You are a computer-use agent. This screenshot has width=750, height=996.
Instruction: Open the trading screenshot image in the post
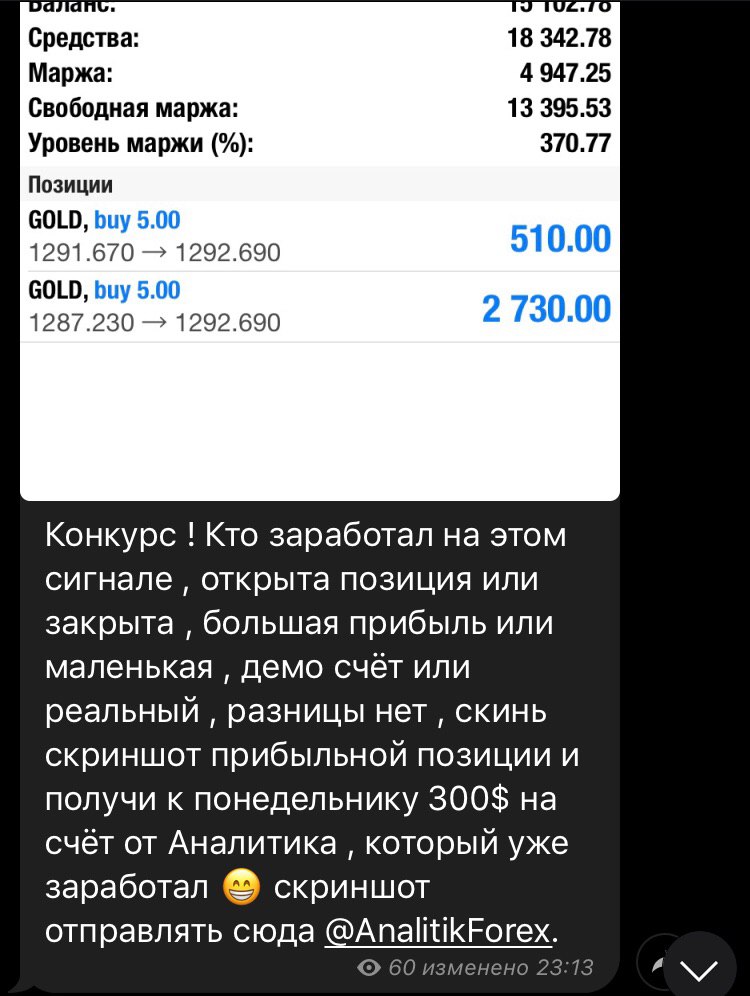320,250
